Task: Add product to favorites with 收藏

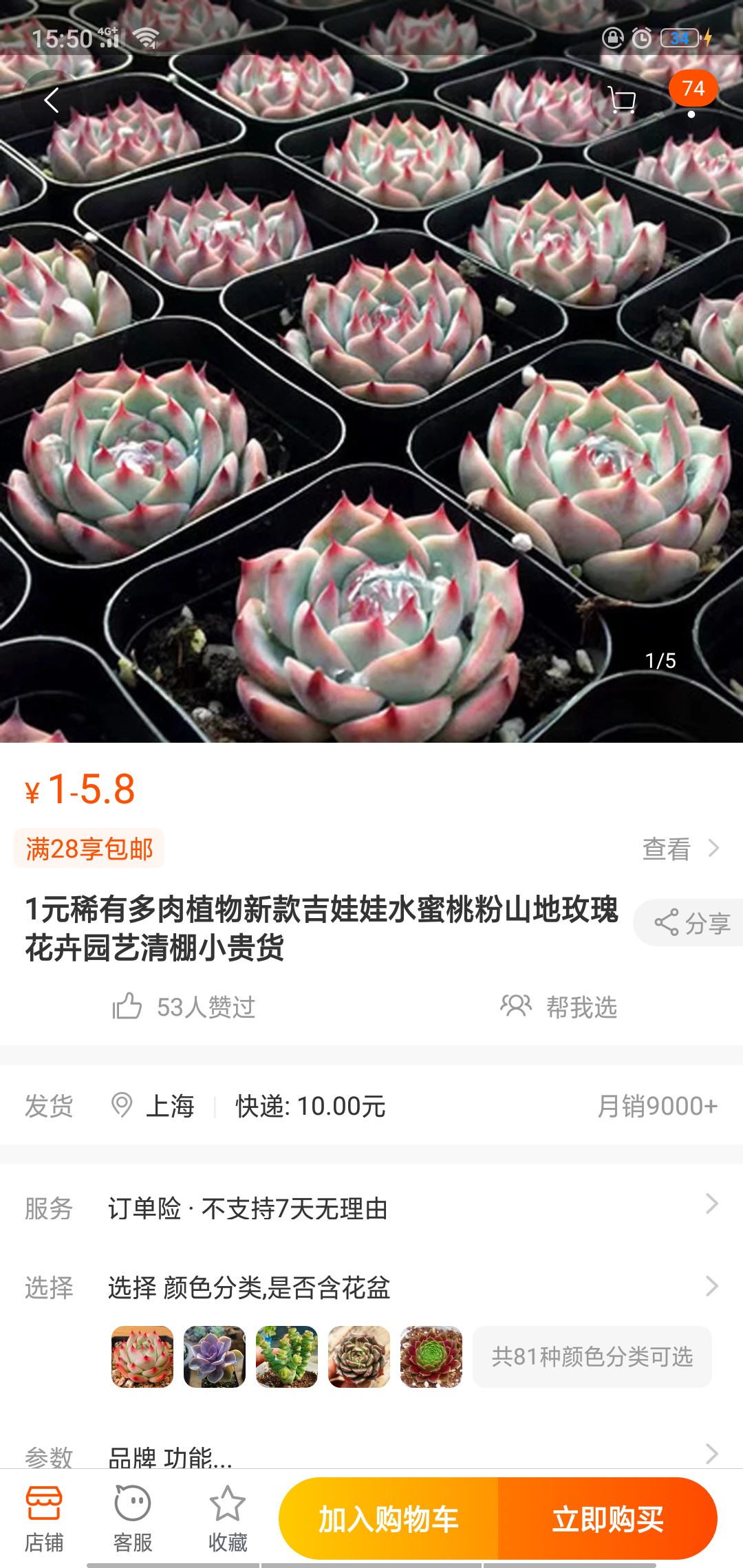Action: 228,1518
